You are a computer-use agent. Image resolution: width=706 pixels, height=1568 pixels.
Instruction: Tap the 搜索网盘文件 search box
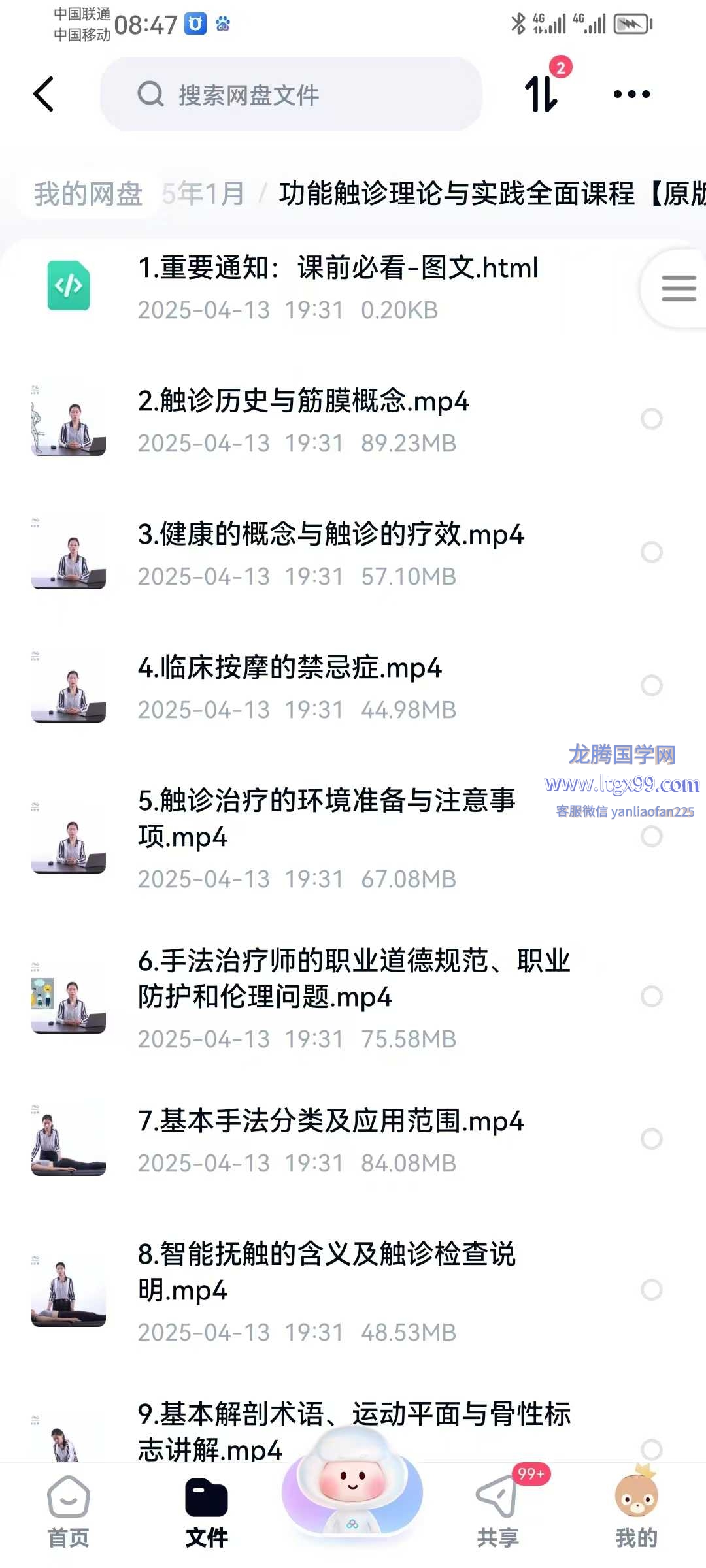pos(291,95)
